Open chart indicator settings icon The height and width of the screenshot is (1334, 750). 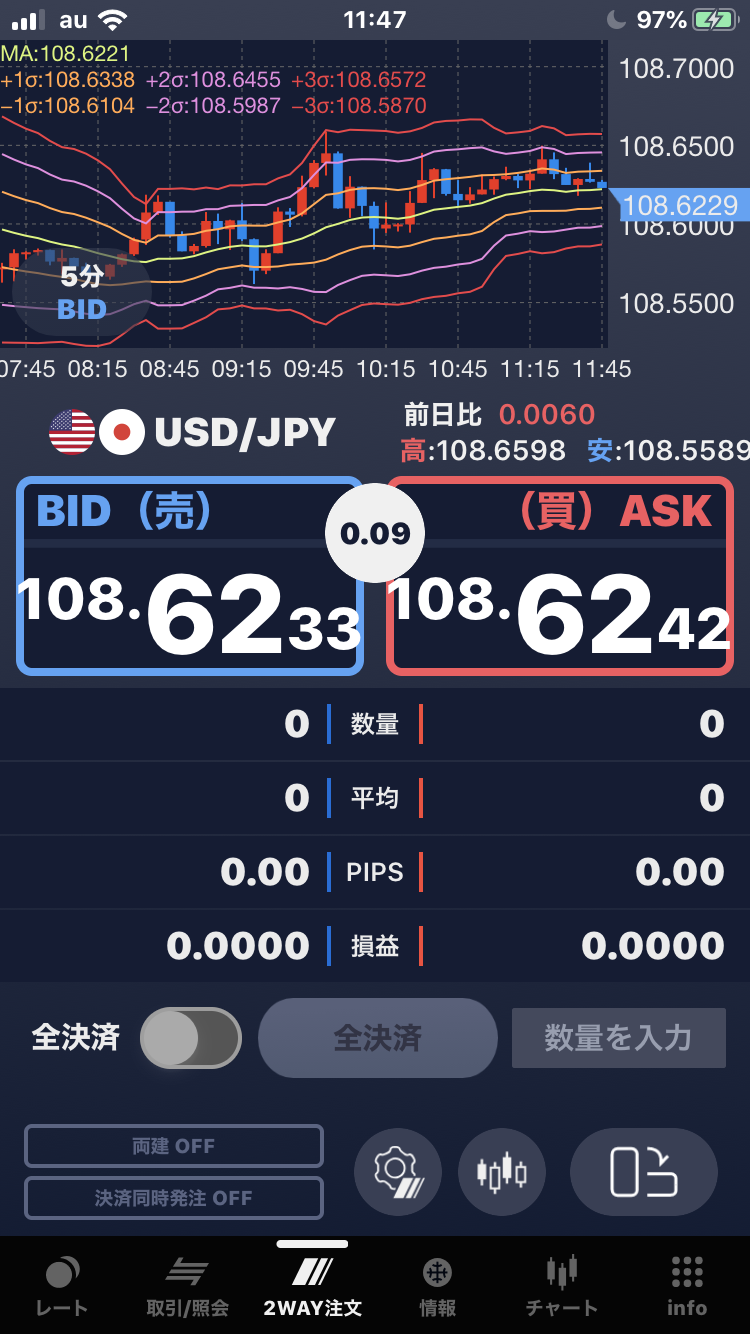coord(502,1172)
